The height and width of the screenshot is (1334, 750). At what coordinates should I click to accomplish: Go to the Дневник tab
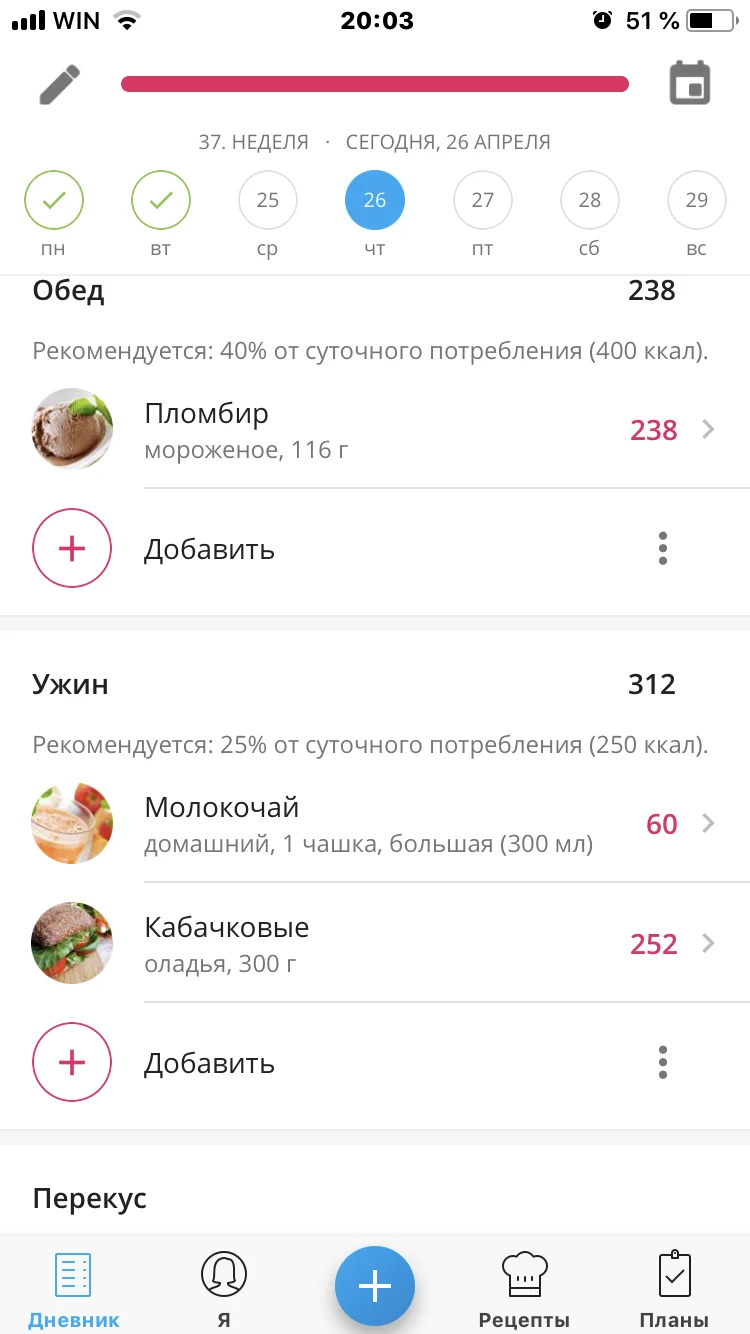click(x=74, y=1288)
